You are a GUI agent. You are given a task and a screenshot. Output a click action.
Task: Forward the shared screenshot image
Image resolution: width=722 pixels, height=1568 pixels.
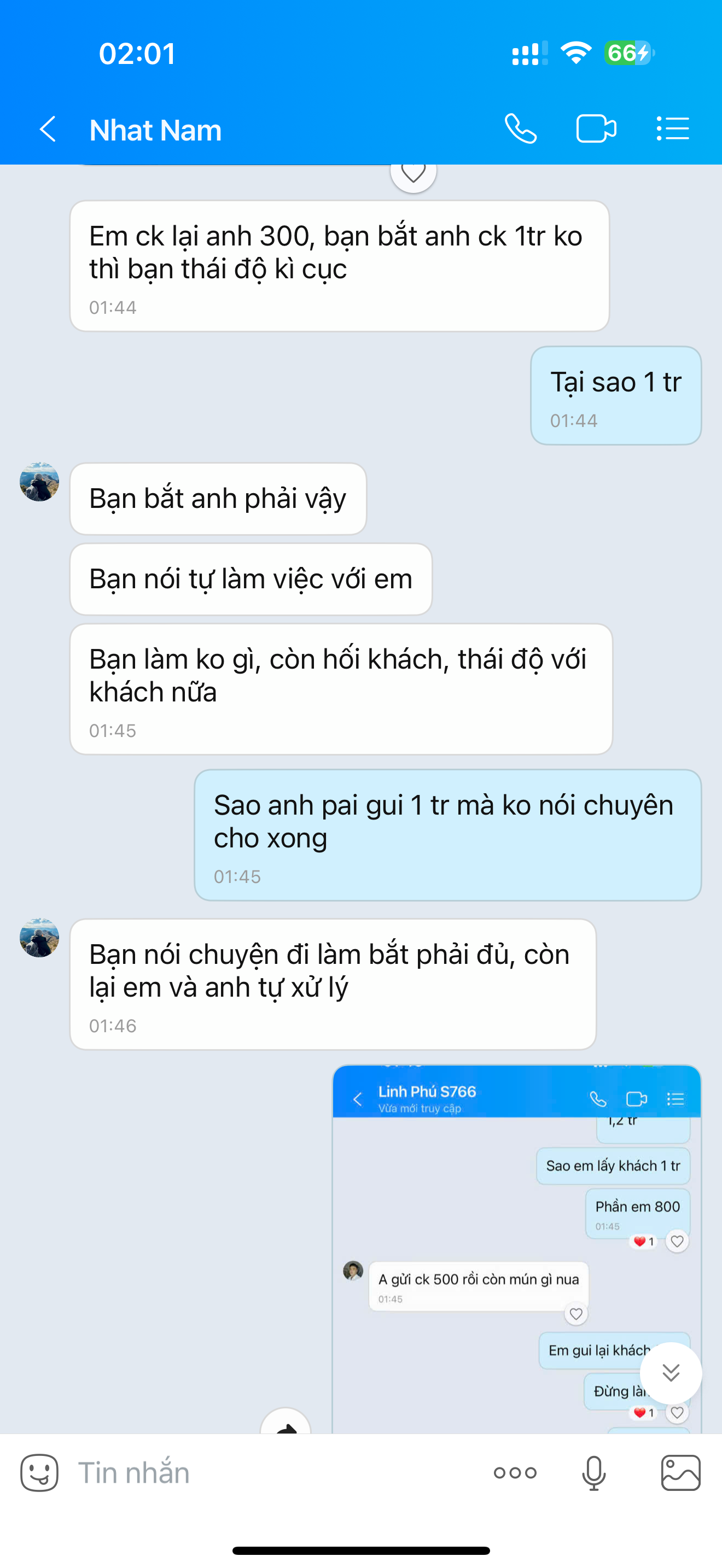click(286, 1424)
